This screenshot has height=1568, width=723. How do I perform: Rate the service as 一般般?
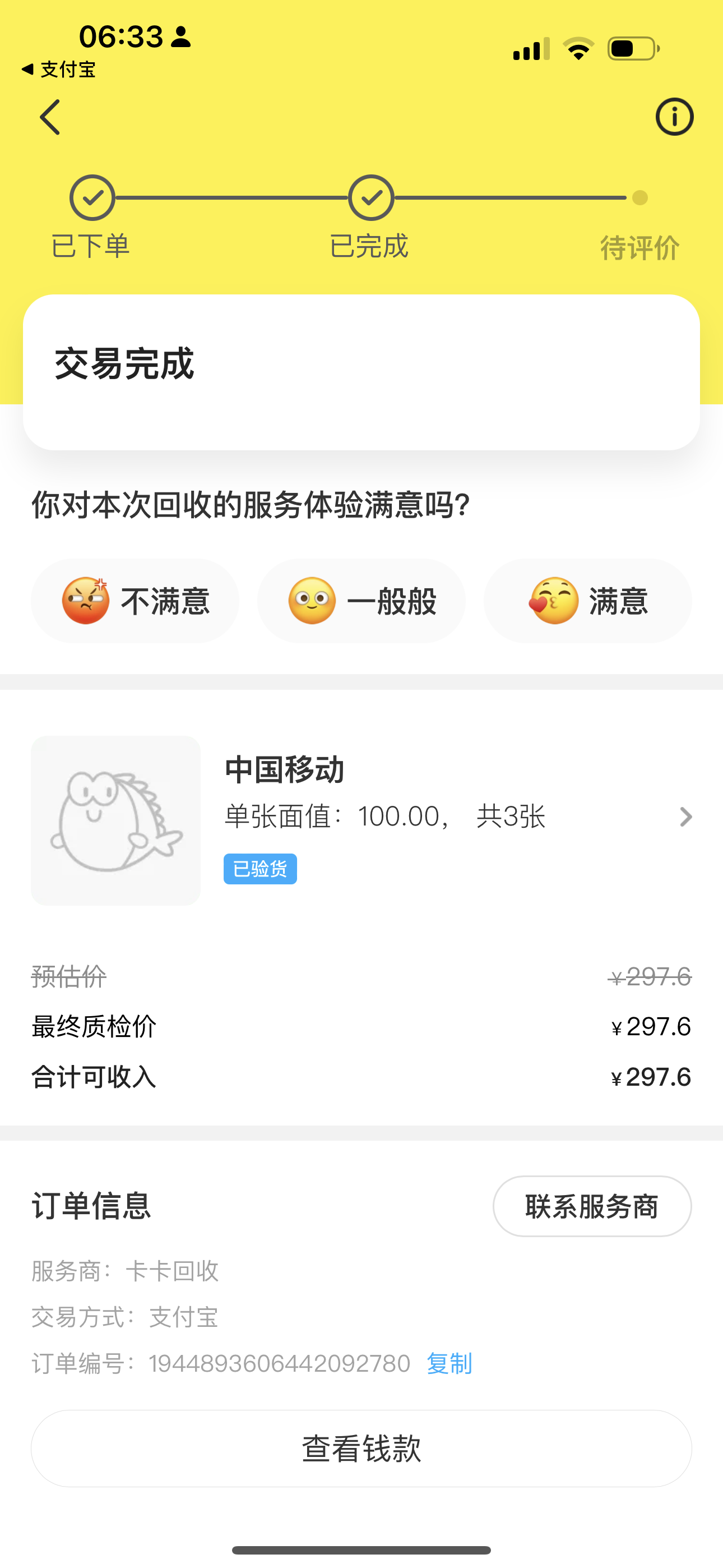point(361,601)
